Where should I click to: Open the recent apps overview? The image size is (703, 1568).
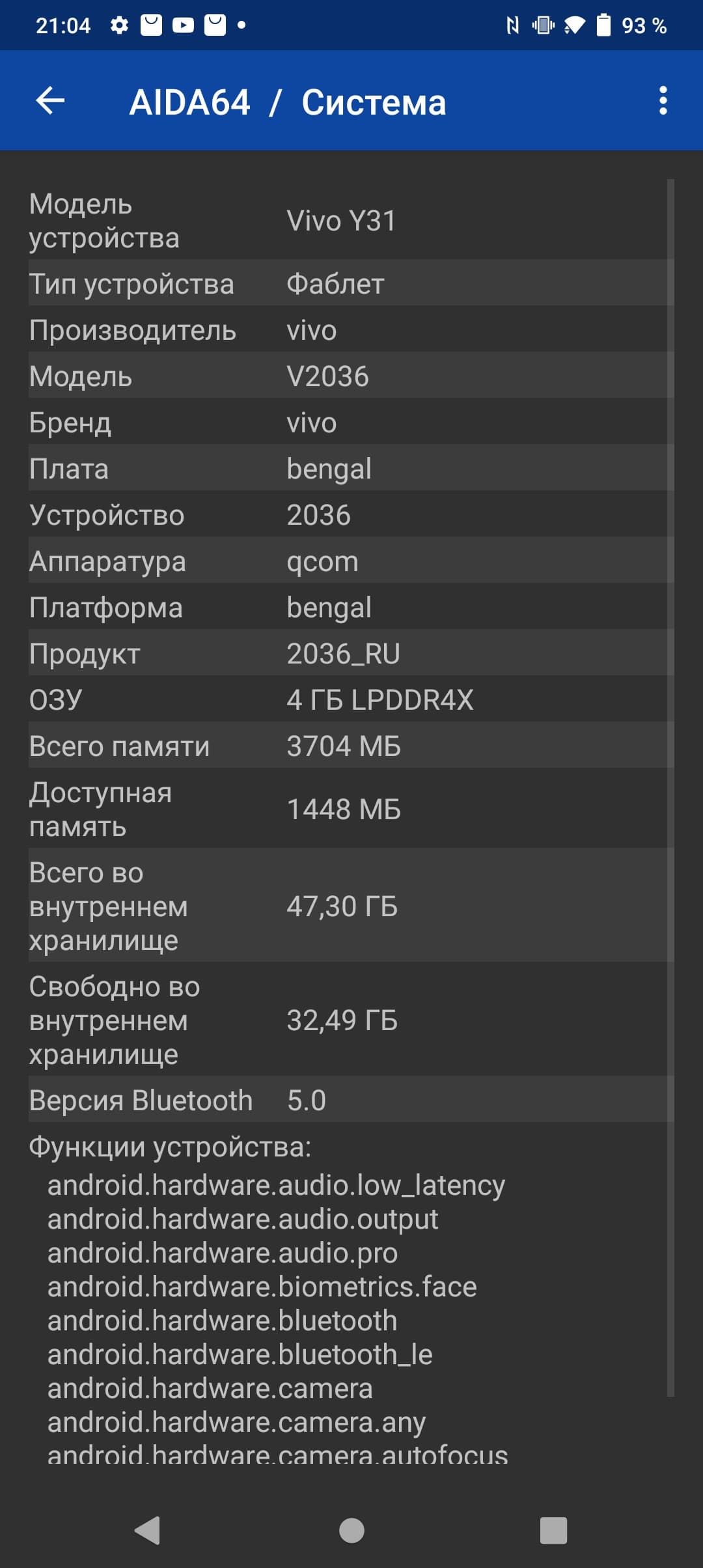(x=553, y=1530)
